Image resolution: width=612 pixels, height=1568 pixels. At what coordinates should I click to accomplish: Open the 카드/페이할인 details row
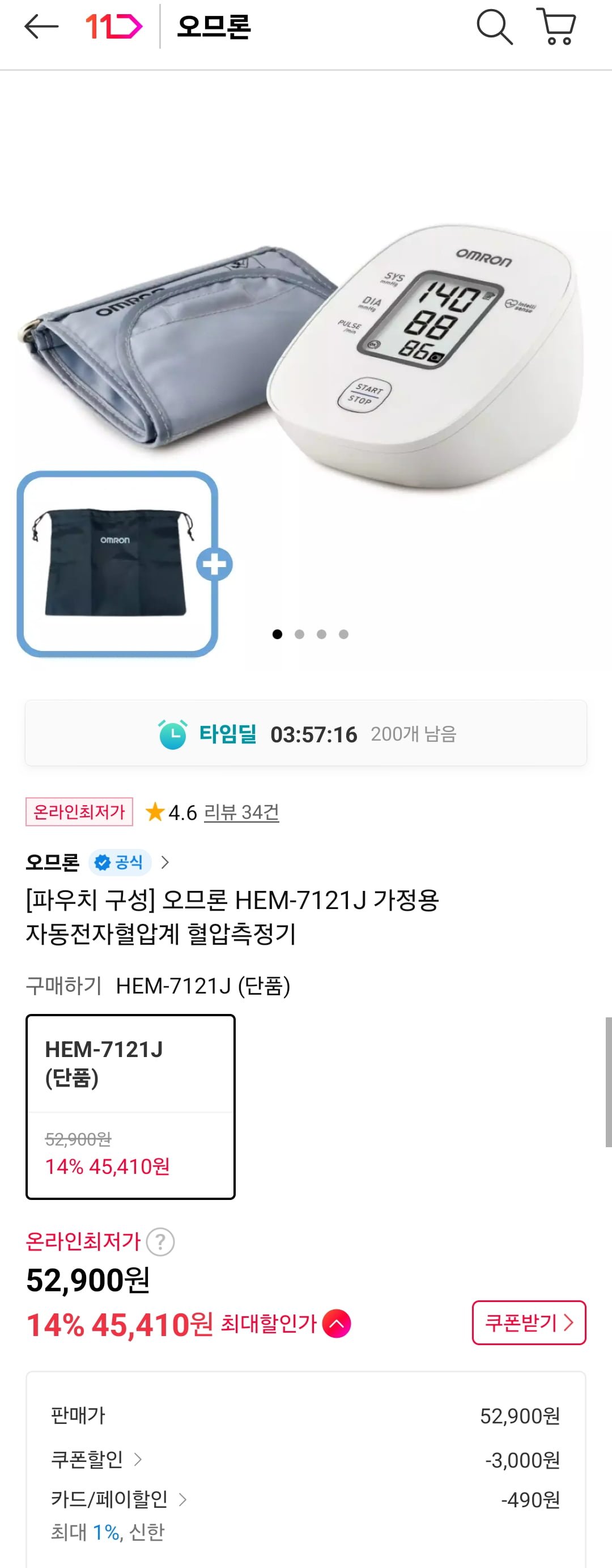(118, 1499)
